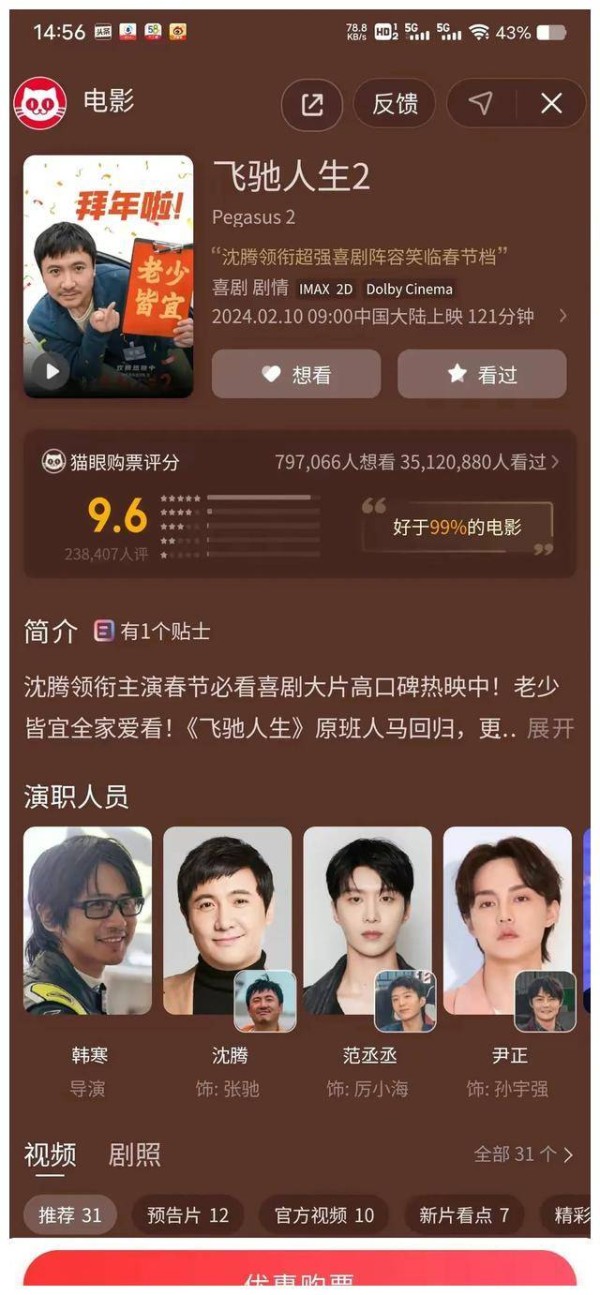Close the mini program with X
This screenshot has width=600, height=1295.
pyautogui.click(x=551, y=104)
